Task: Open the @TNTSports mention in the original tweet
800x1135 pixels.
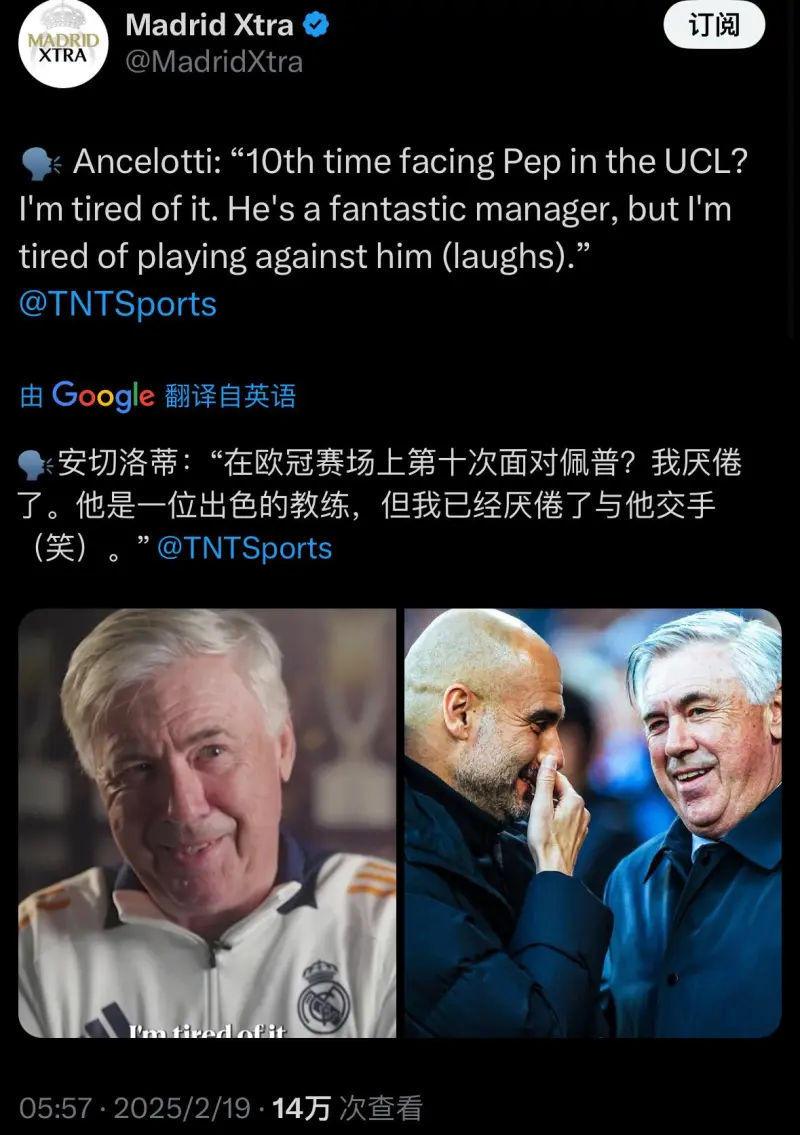Action: tap(118, 304)
